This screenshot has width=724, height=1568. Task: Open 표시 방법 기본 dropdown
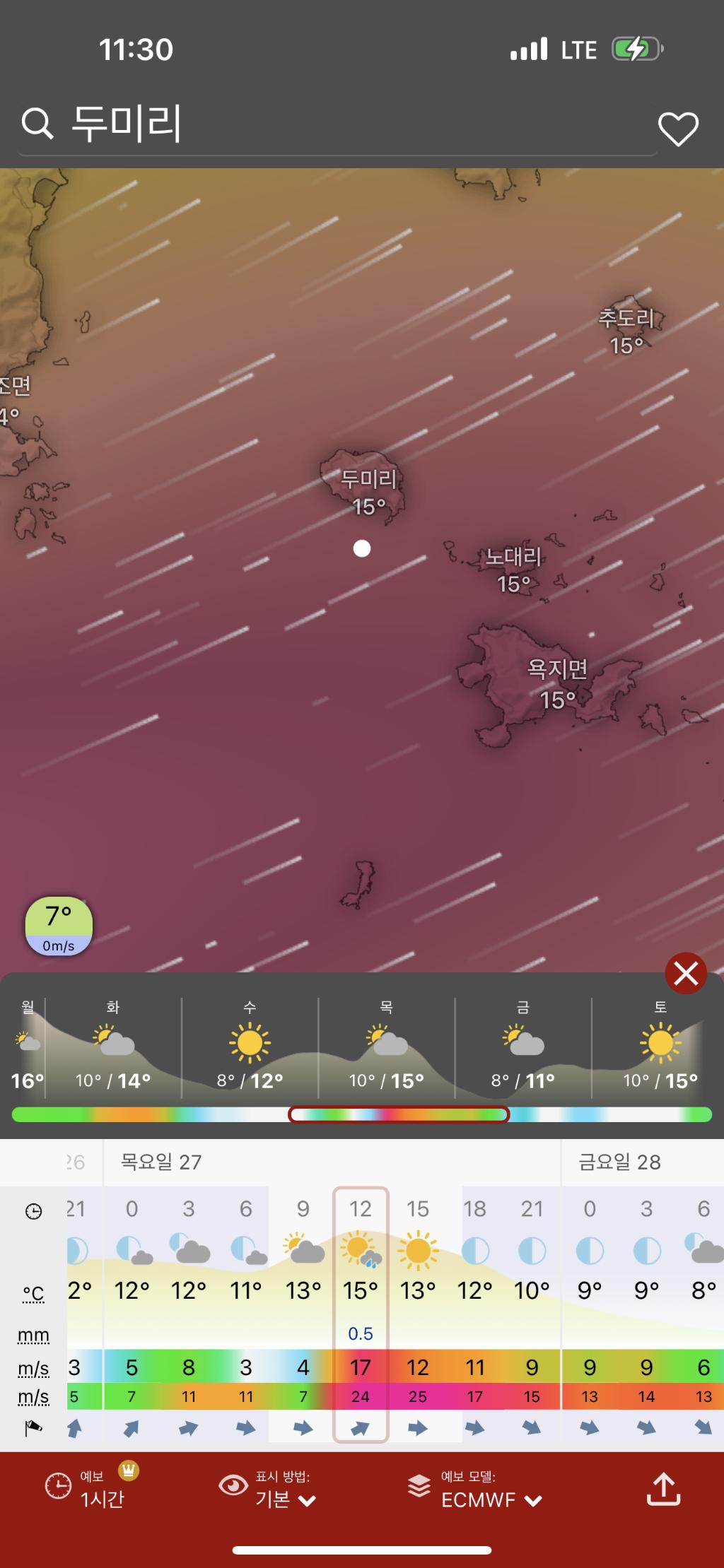[283, 1489]
